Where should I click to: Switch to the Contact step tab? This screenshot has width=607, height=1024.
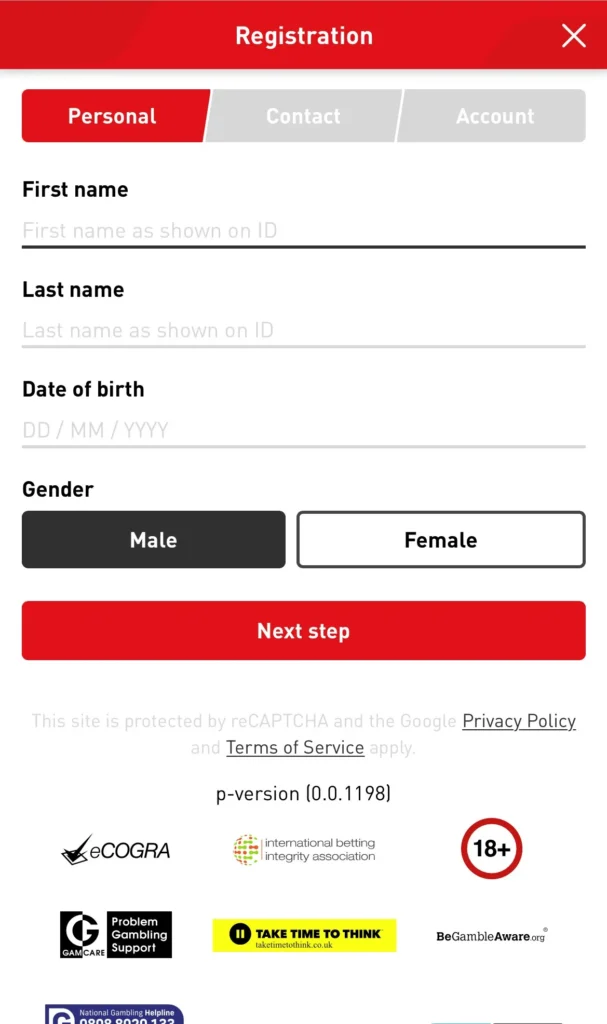point(303,116)
